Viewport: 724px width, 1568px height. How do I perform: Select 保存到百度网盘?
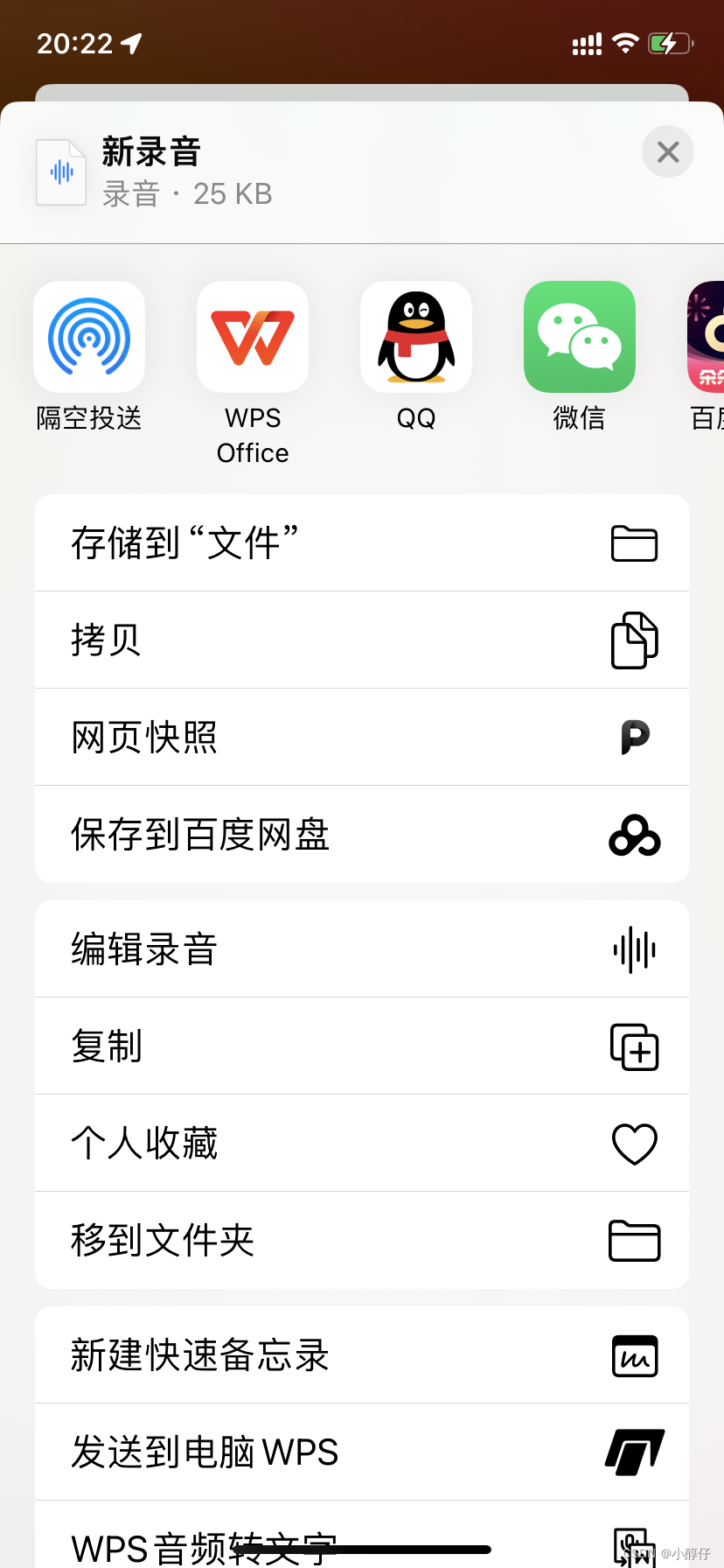click(362, 835)
